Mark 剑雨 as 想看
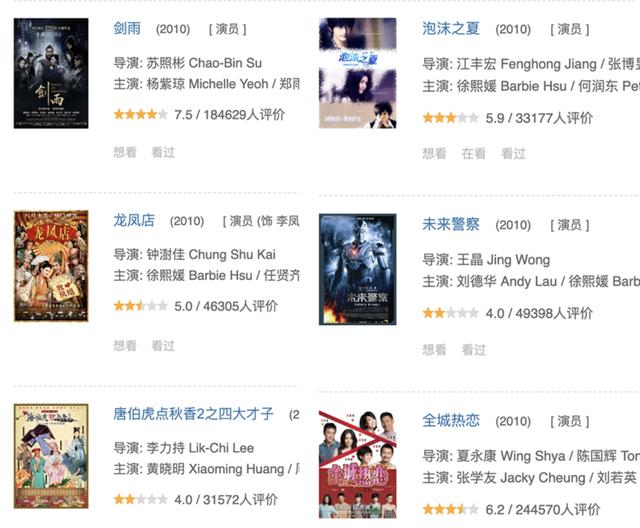The height and width of the screenshot is (528, 640). (x=125, y=153)
